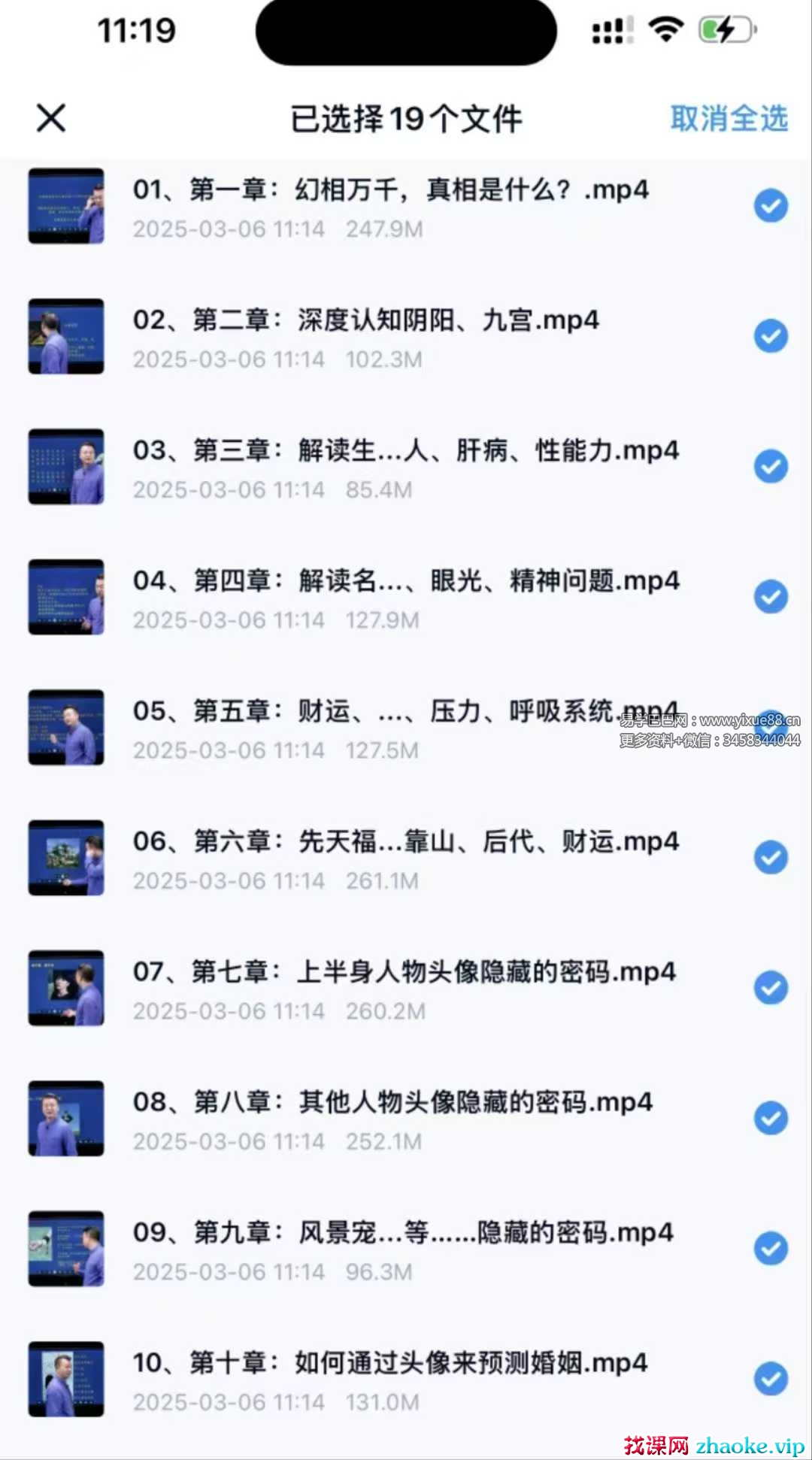This screenshot has width=812, height=1460.
Task: Deselect the 04 第四章 video checkbox
Action: pyautogui.click(x=771, y=597)
